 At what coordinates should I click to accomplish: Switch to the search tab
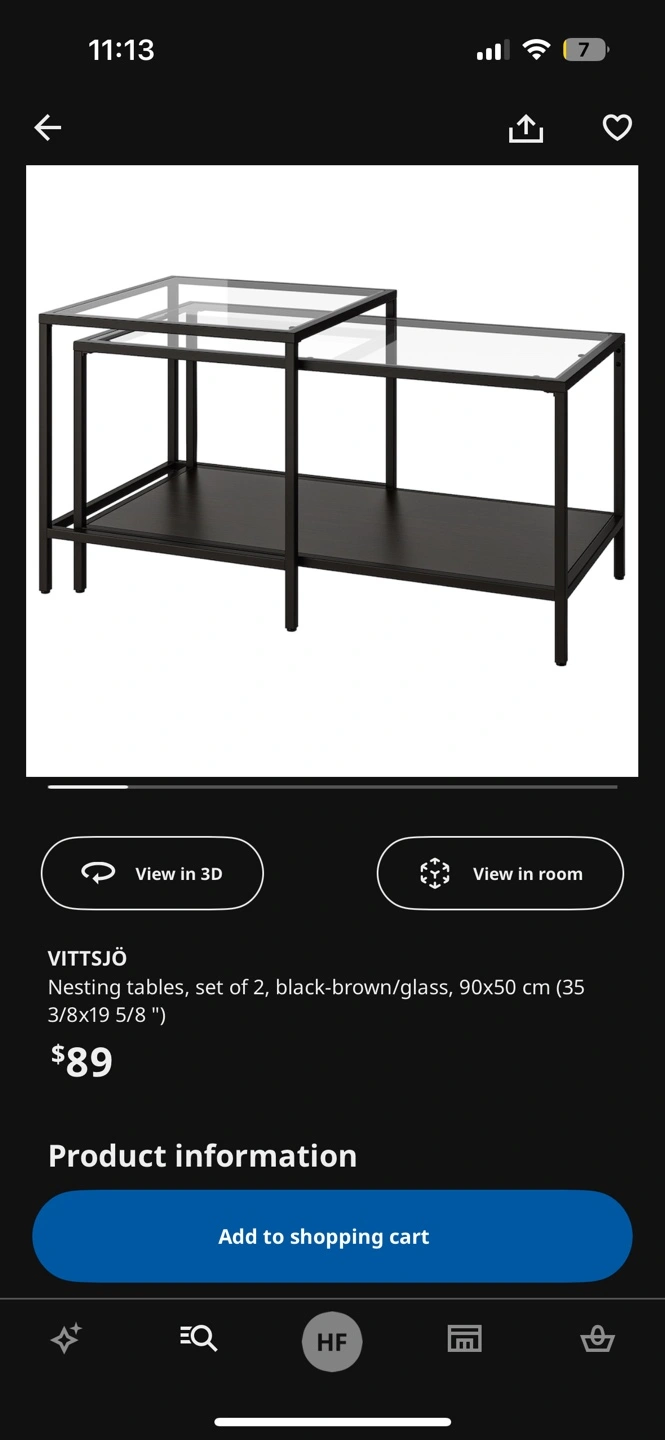click(x=199, y=1338)
